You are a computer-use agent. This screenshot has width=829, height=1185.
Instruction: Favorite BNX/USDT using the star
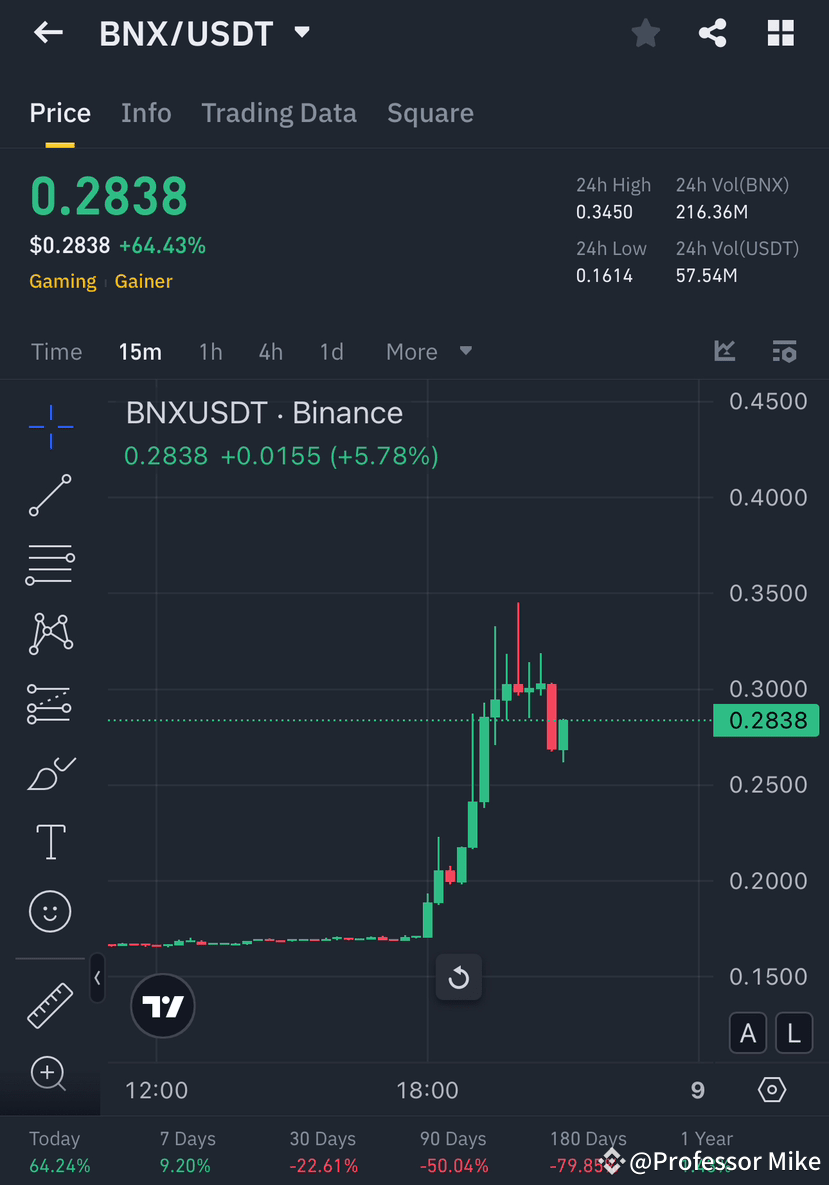click(645, 32)
